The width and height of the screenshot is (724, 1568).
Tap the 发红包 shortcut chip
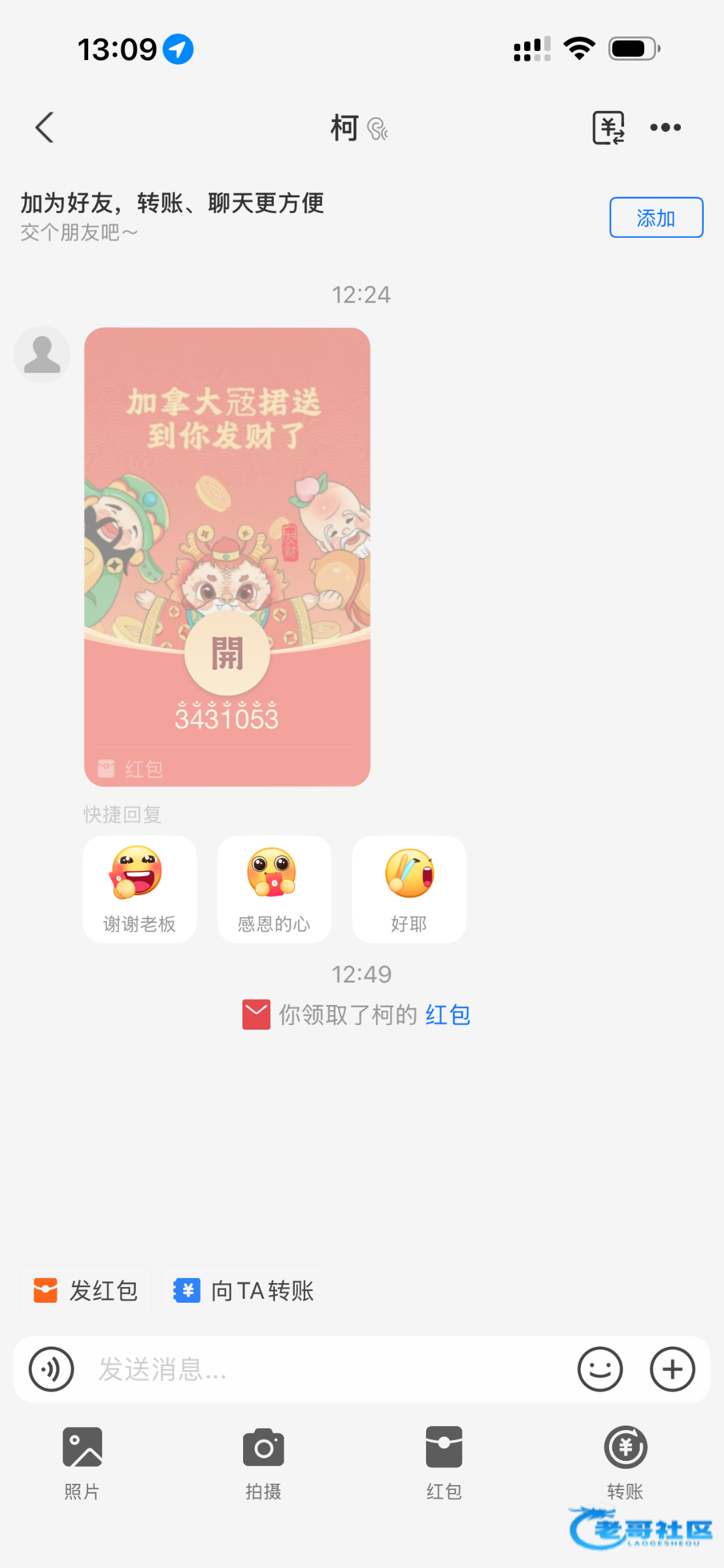click(86, 1290)
